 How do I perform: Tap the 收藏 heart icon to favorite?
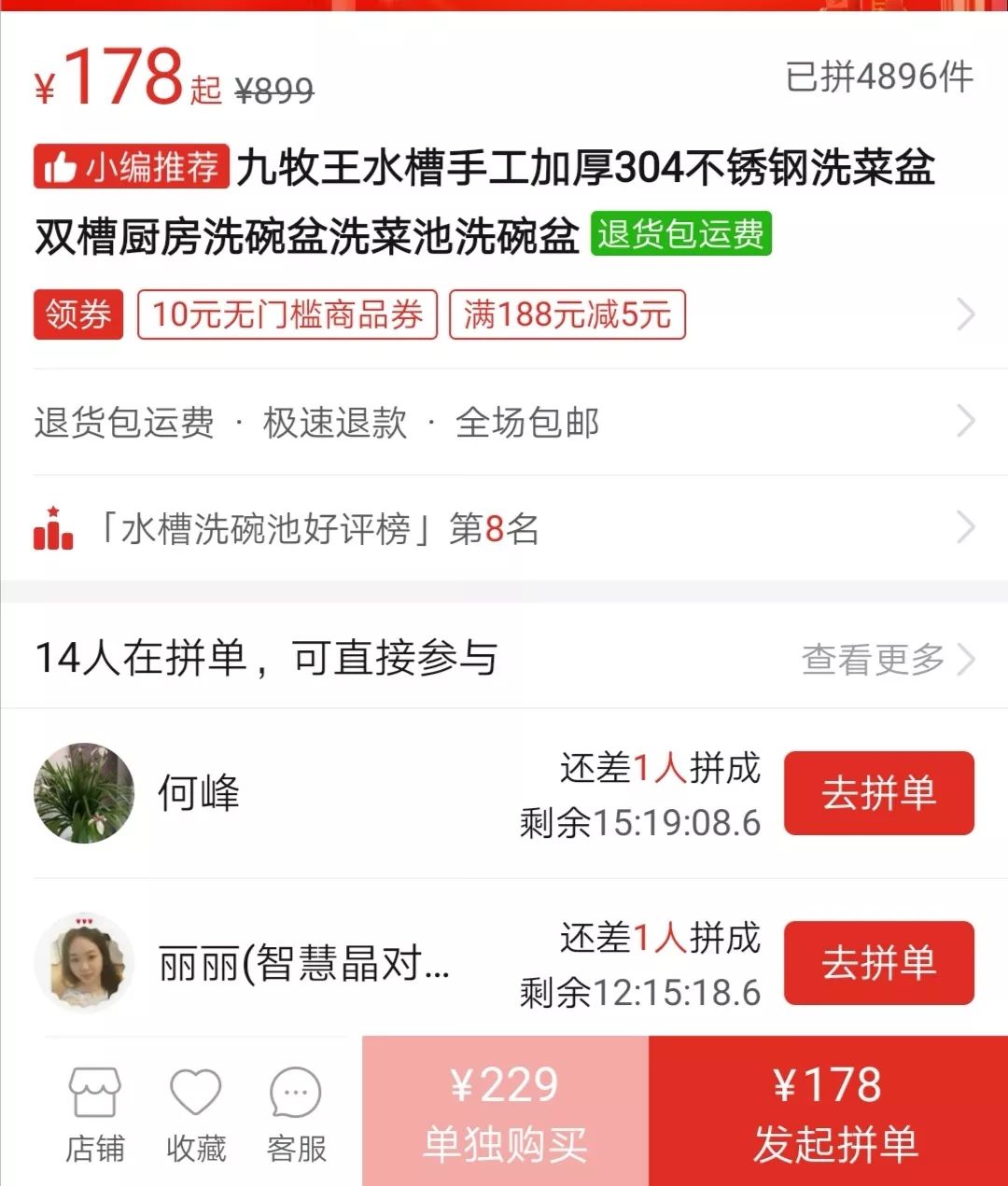point(193,1110)
